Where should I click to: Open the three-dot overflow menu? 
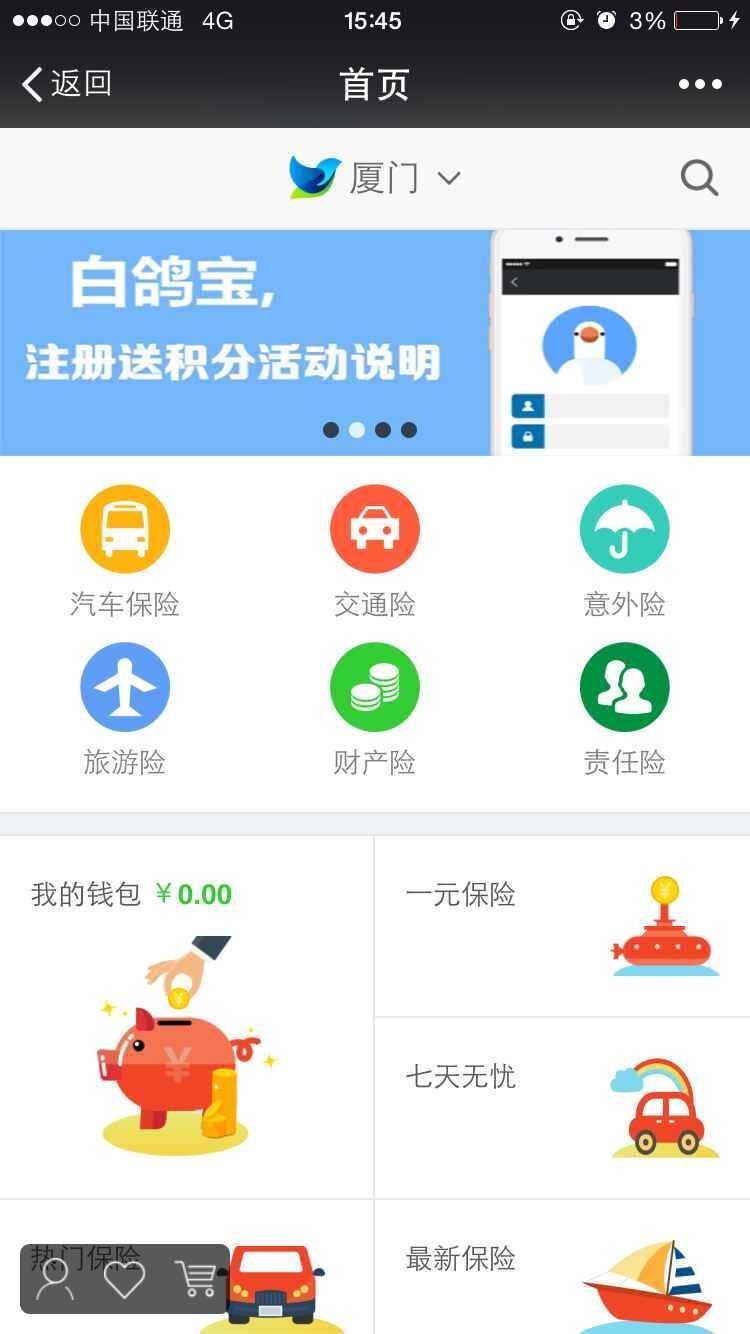700,84
